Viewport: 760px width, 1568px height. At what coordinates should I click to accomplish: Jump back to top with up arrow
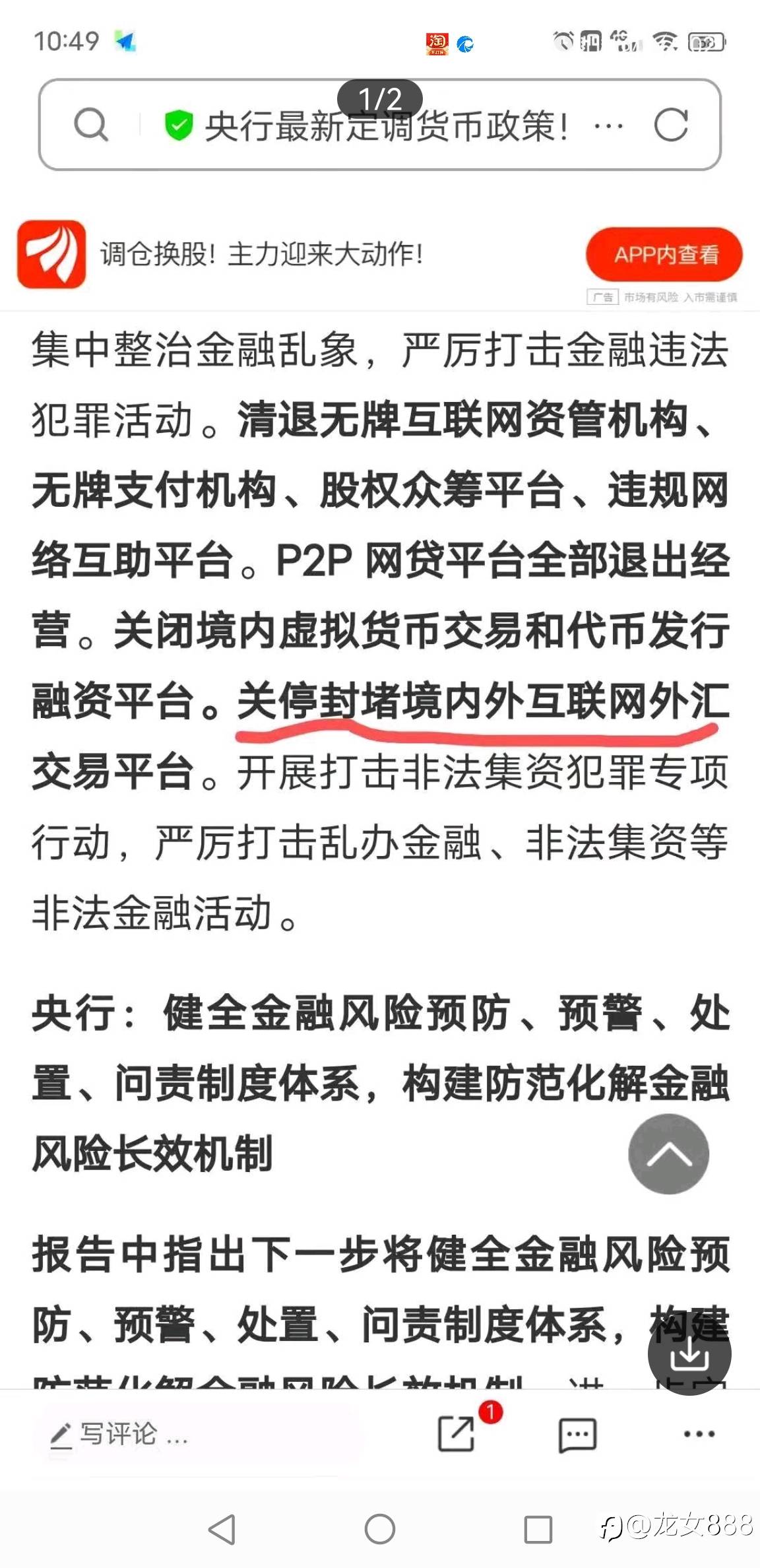coord(668,1154)
